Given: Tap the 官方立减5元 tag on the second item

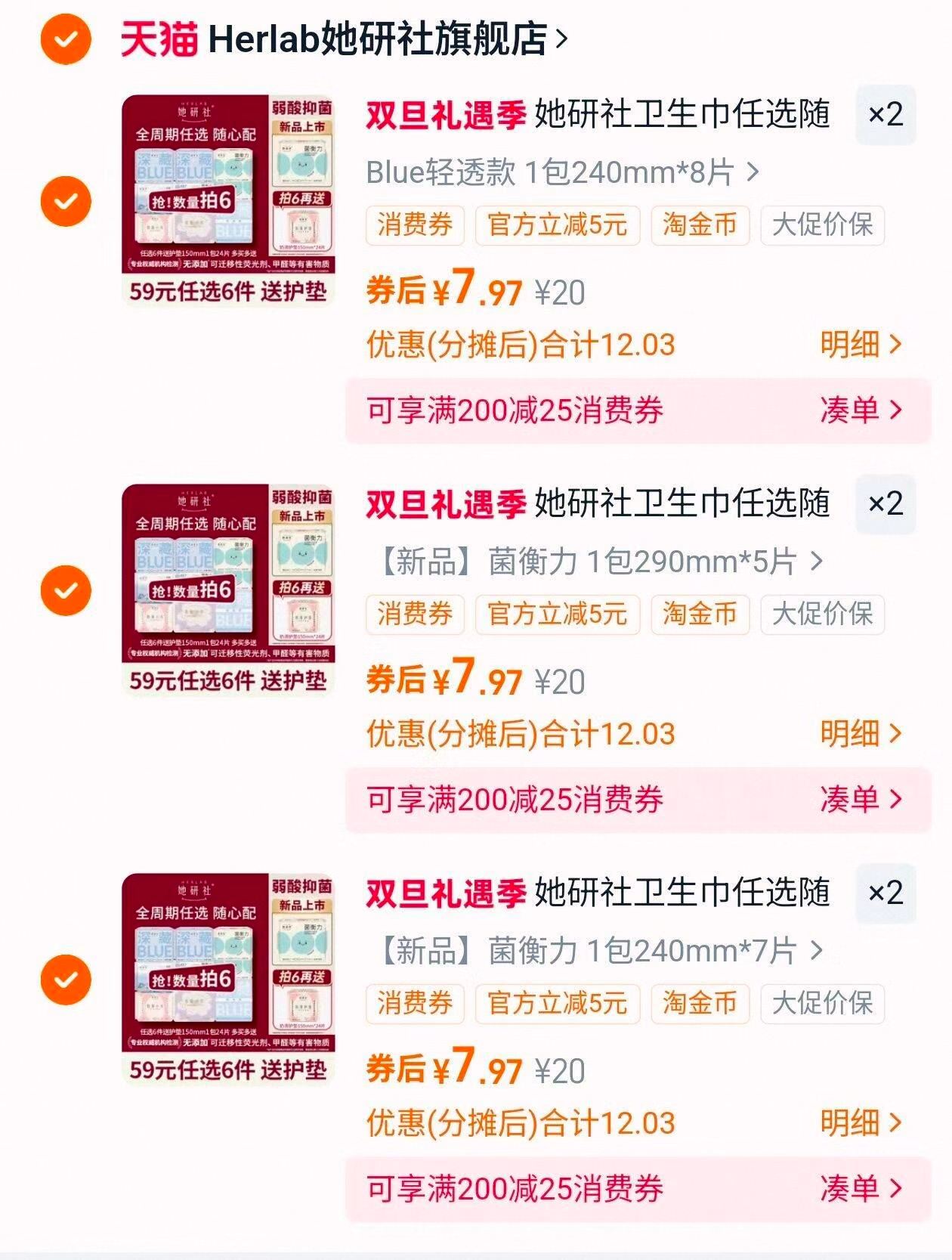Looking at the screenshot, I should pos(555,615).
